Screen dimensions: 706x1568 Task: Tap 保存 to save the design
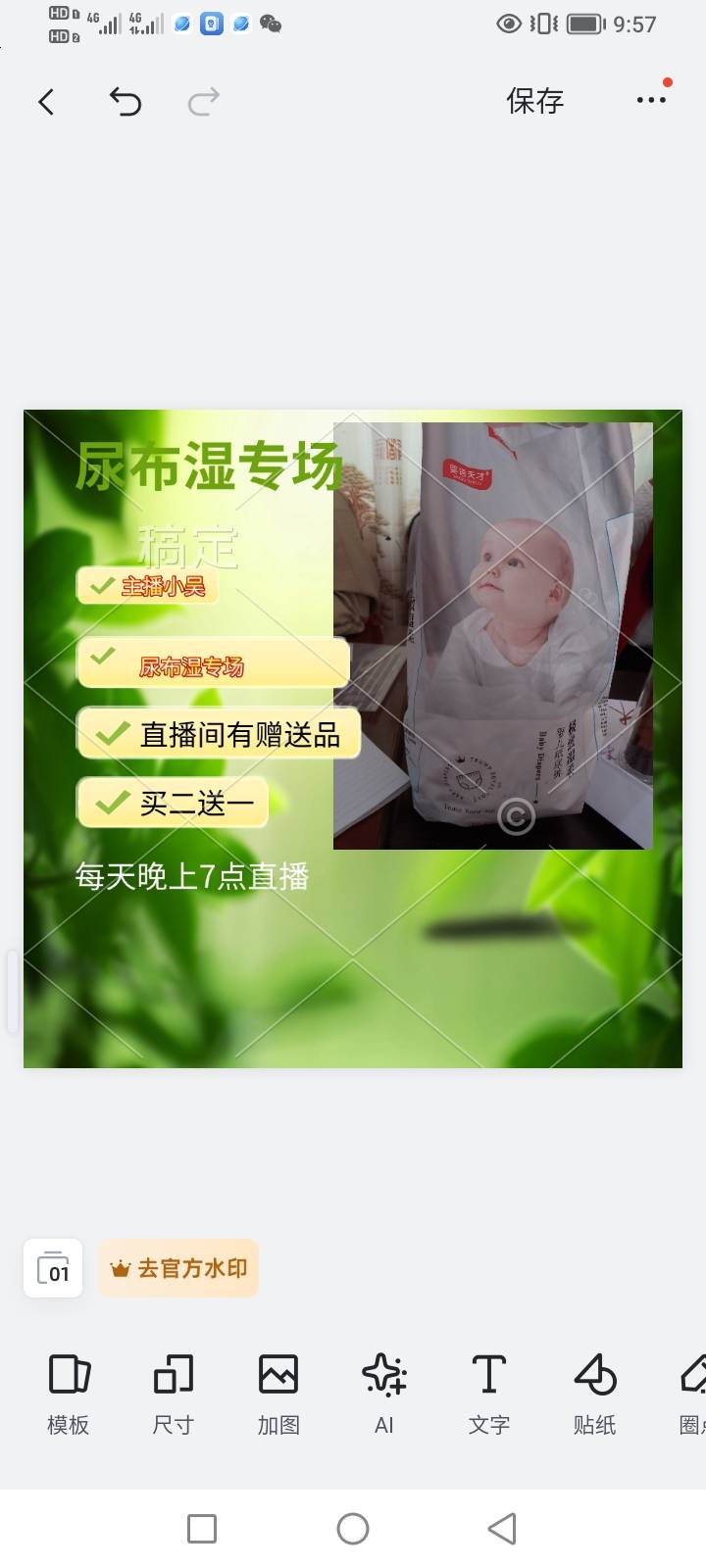coord(534,101)
